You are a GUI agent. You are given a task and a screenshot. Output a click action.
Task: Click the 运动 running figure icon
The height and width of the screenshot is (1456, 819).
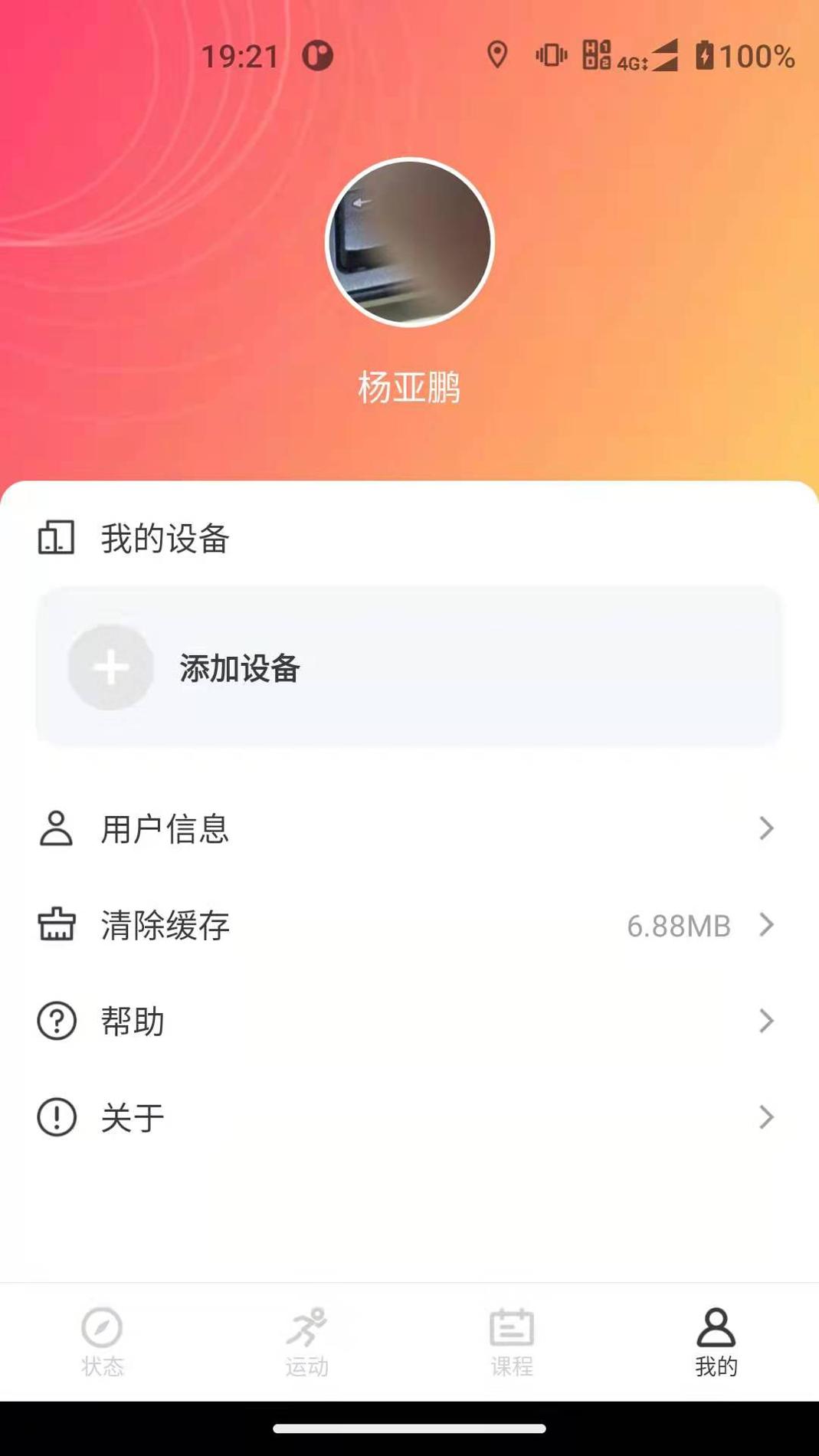(x=308, y=1323)
